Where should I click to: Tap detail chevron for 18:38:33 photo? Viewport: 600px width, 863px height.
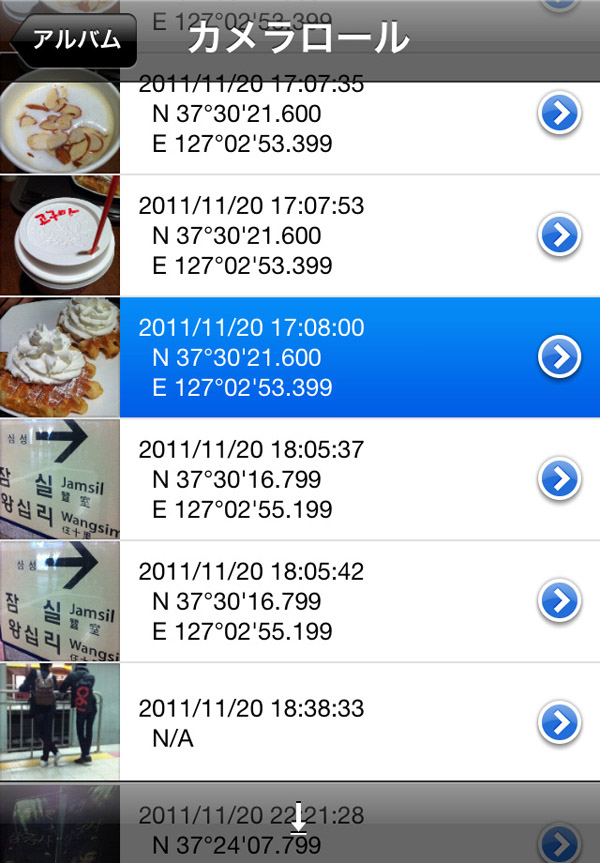[560, 722]
